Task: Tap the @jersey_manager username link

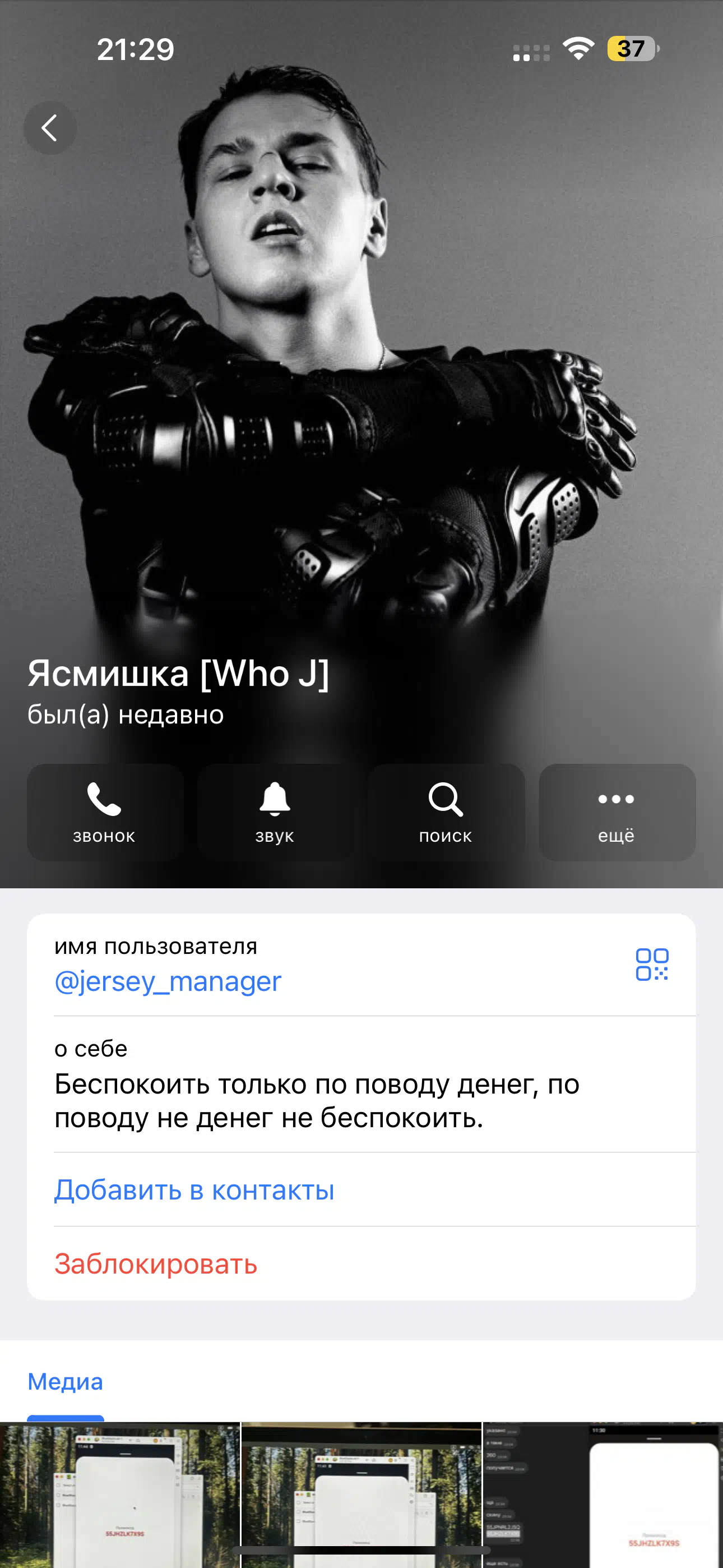Action: tap(168, 981)
